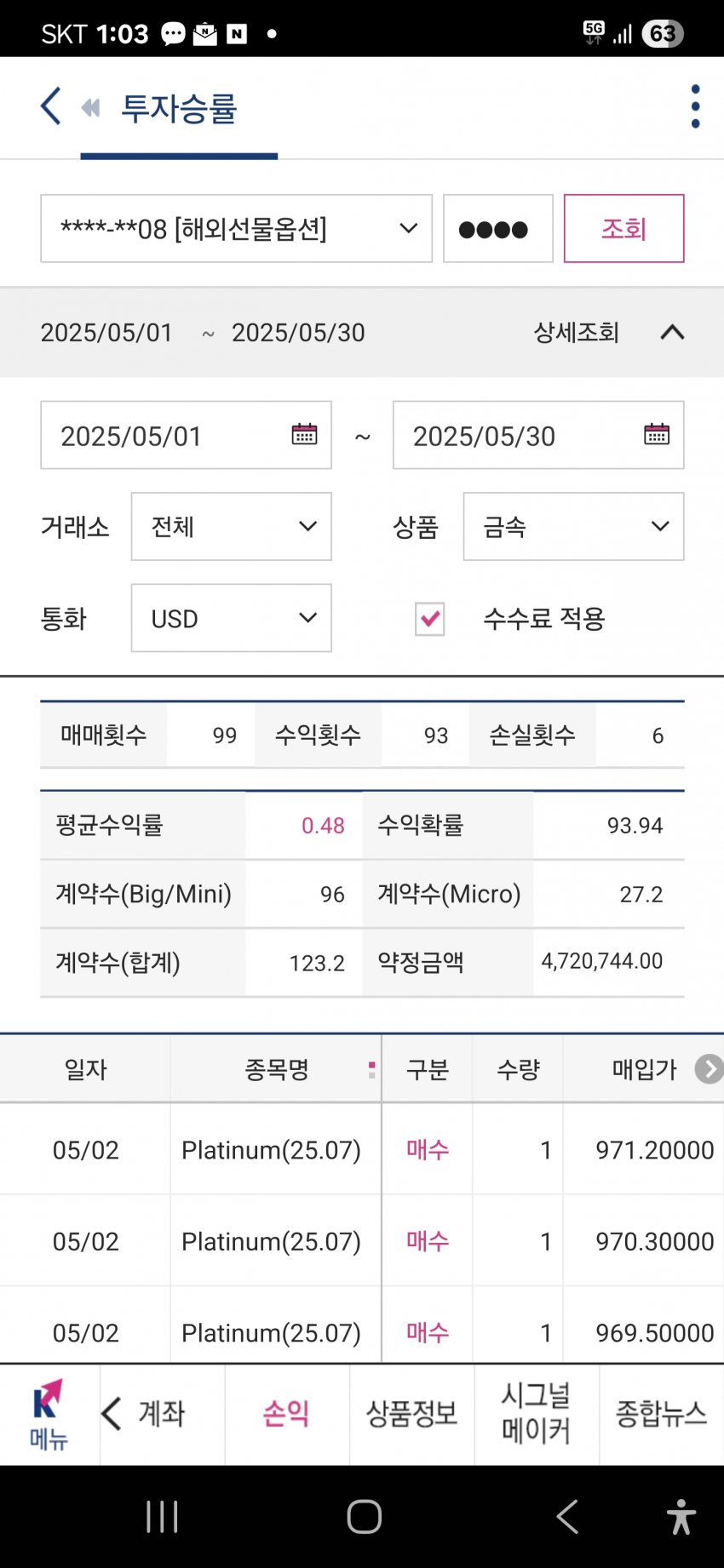Open the account selector 해외선물옵션 dropdown
724x1568 pixels.
236,228
